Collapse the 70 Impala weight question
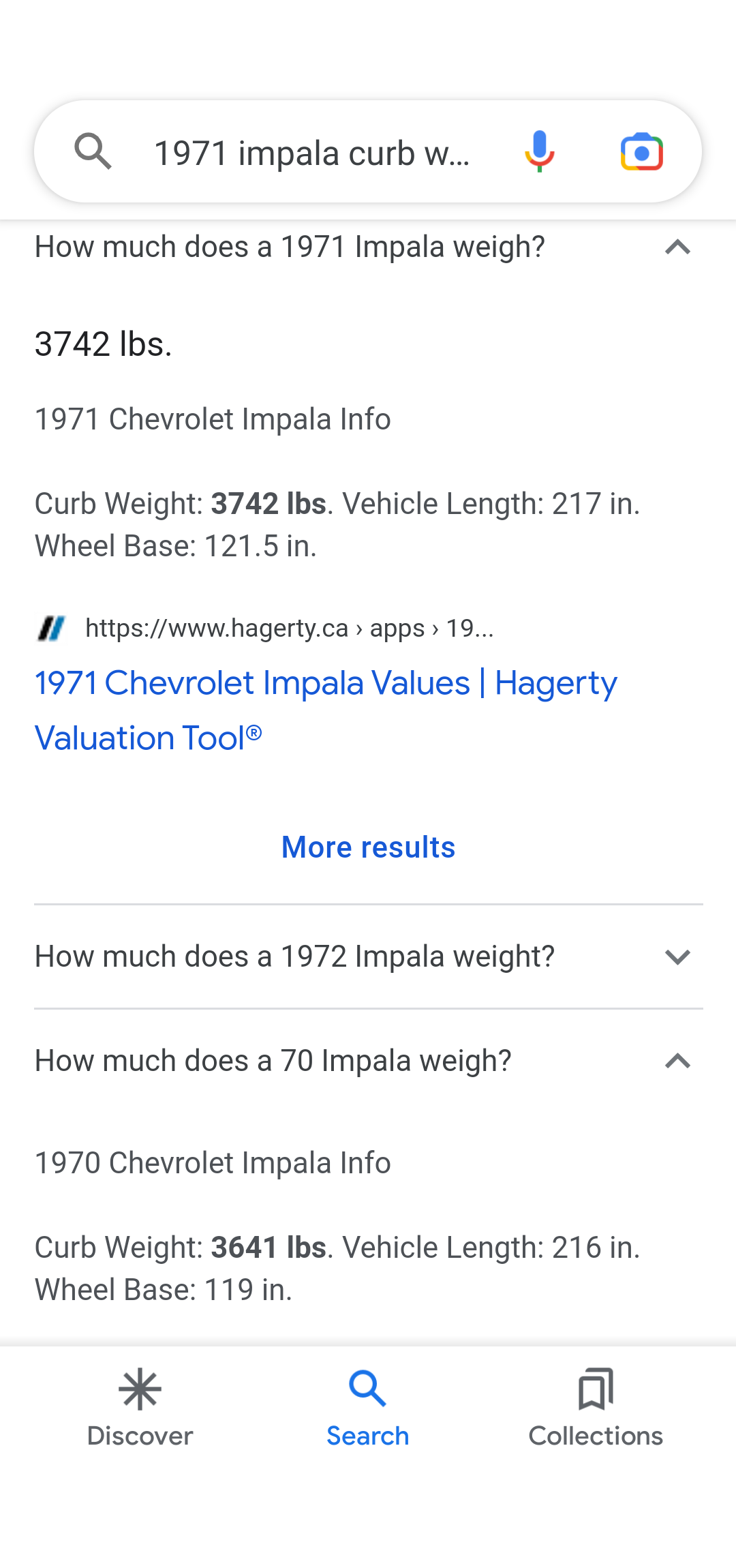Viewport: 736px width, 1568px height. tap(368, 1061)
